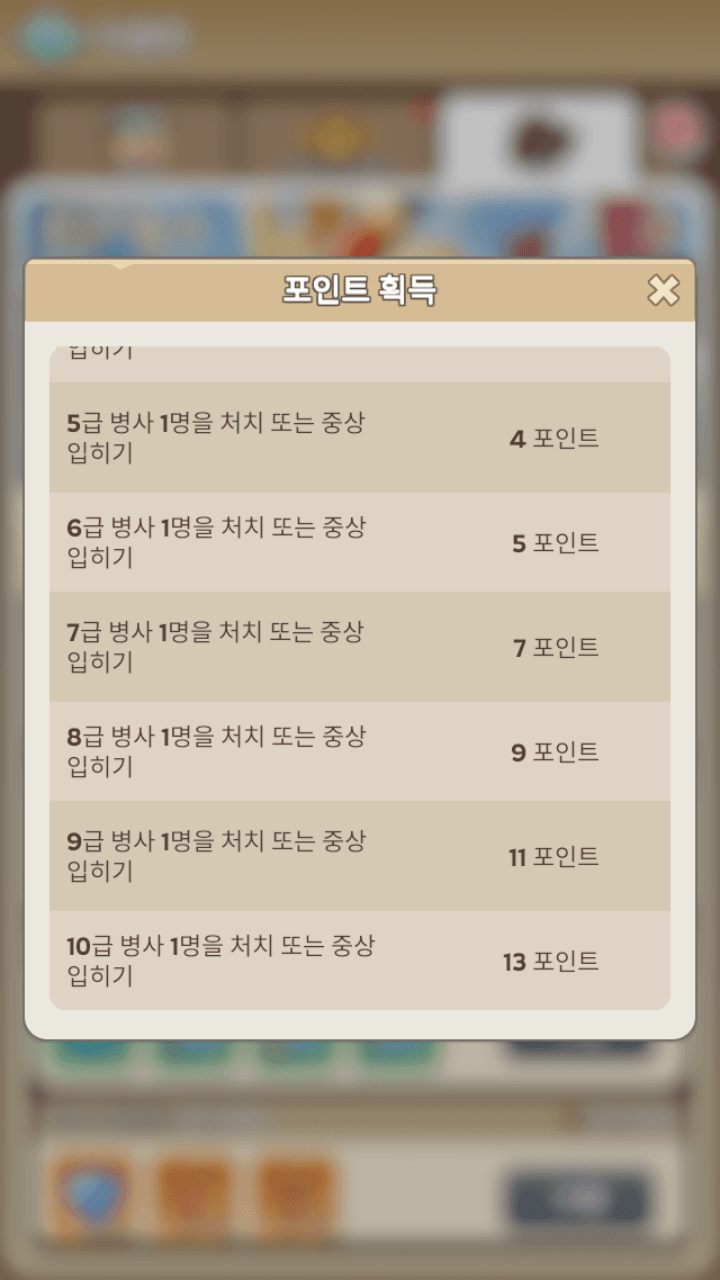Tap the 4 포인트 value label
This screenshot has width=720, height=1280.
555,437
